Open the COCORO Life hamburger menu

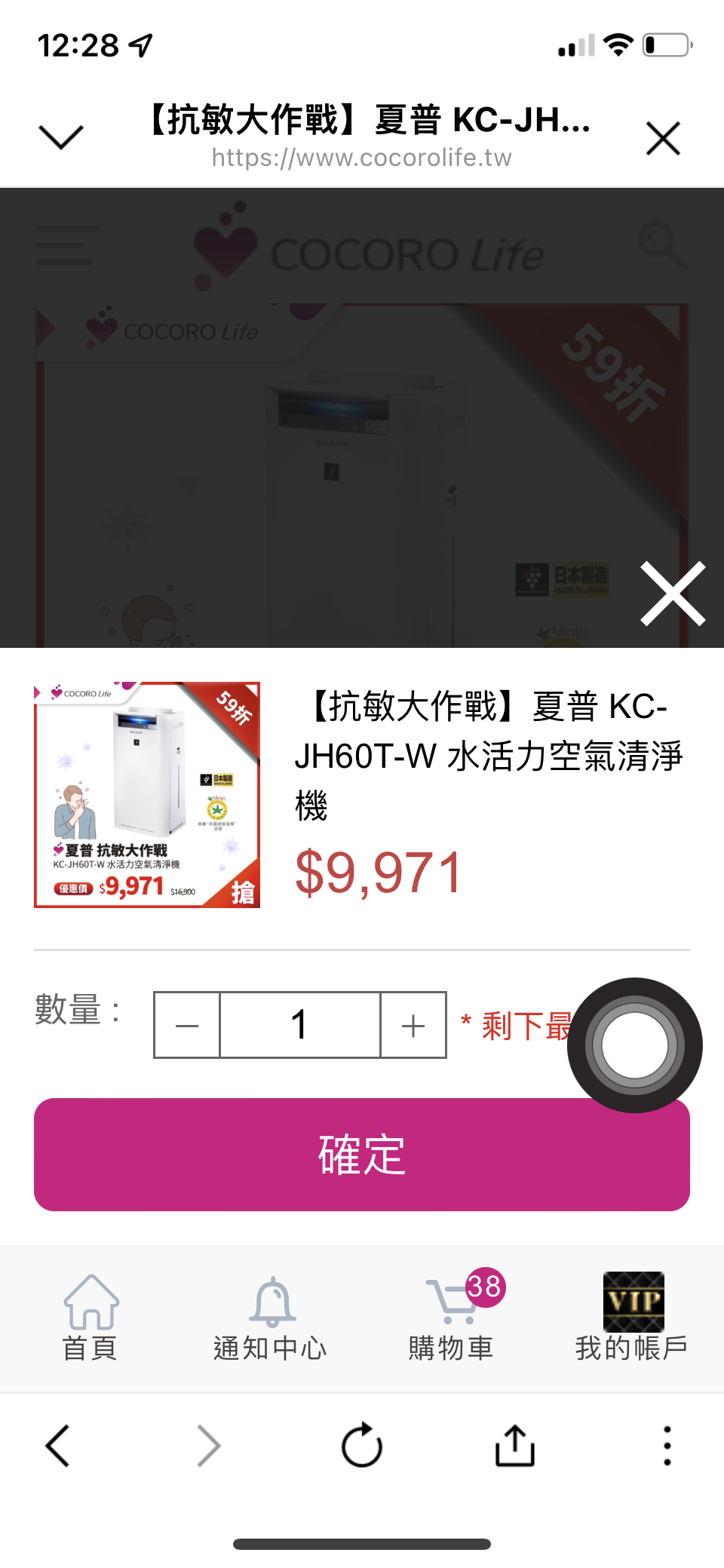point(65,244)
